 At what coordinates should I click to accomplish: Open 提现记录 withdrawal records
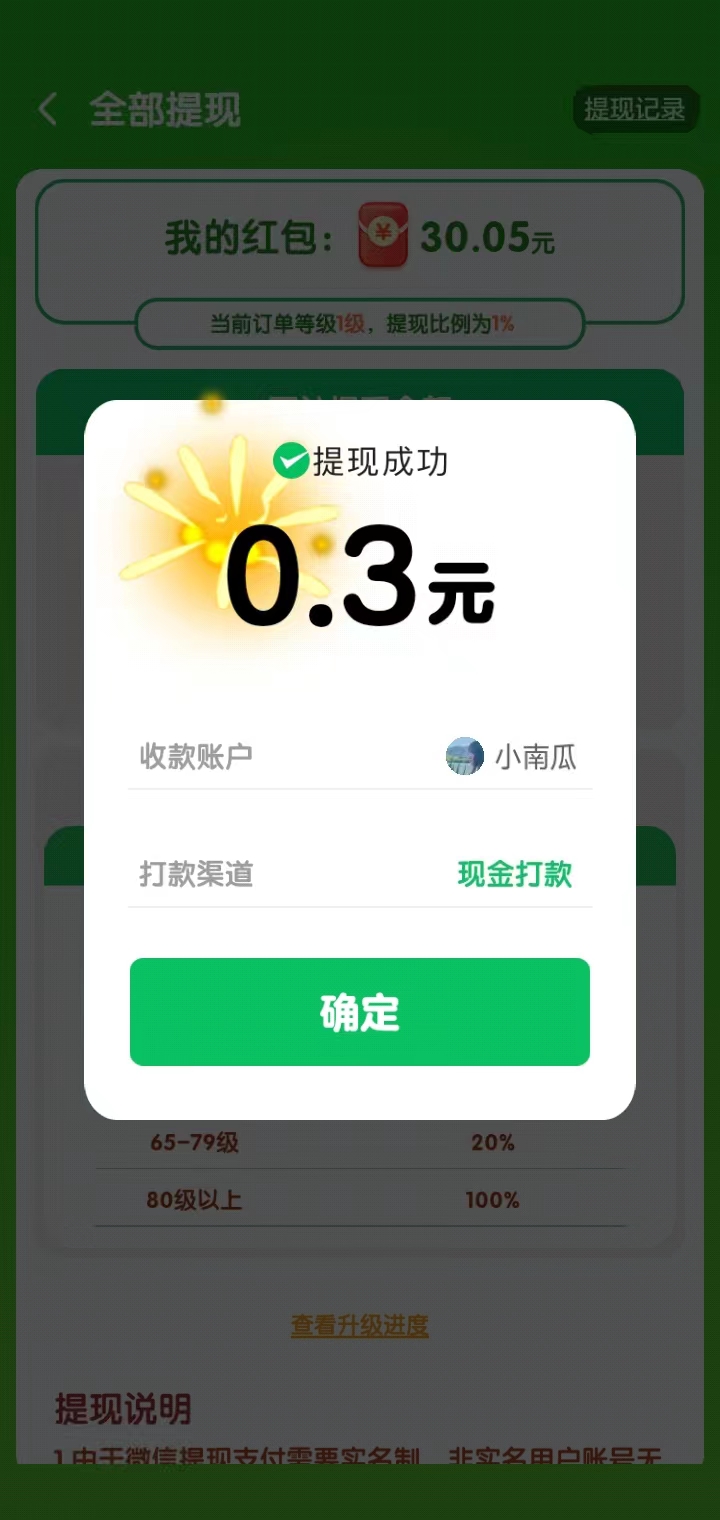(x=634, y=109)
